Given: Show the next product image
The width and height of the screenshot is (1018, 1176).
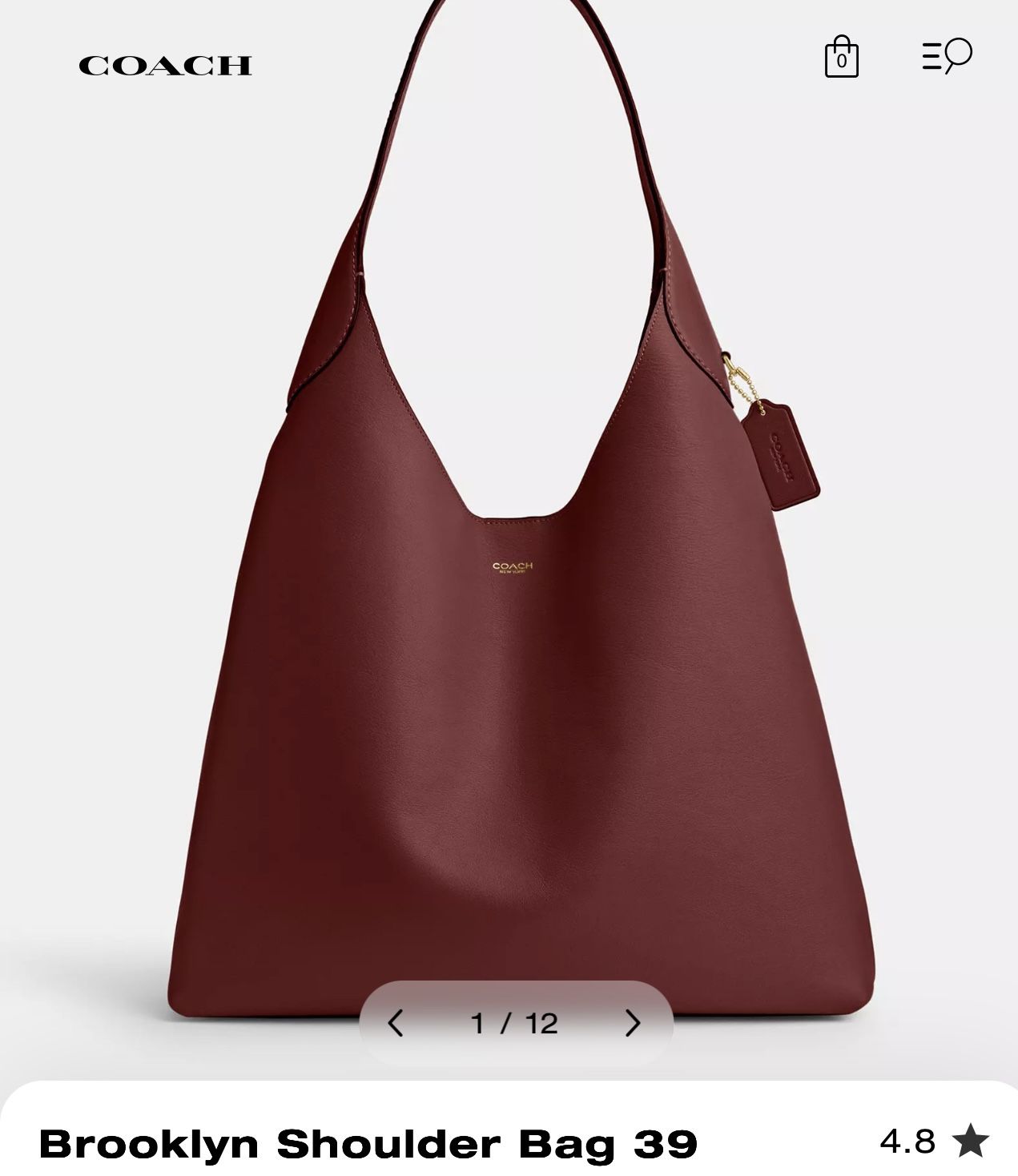Looking at the screenshot, I should pos(632,1023).
